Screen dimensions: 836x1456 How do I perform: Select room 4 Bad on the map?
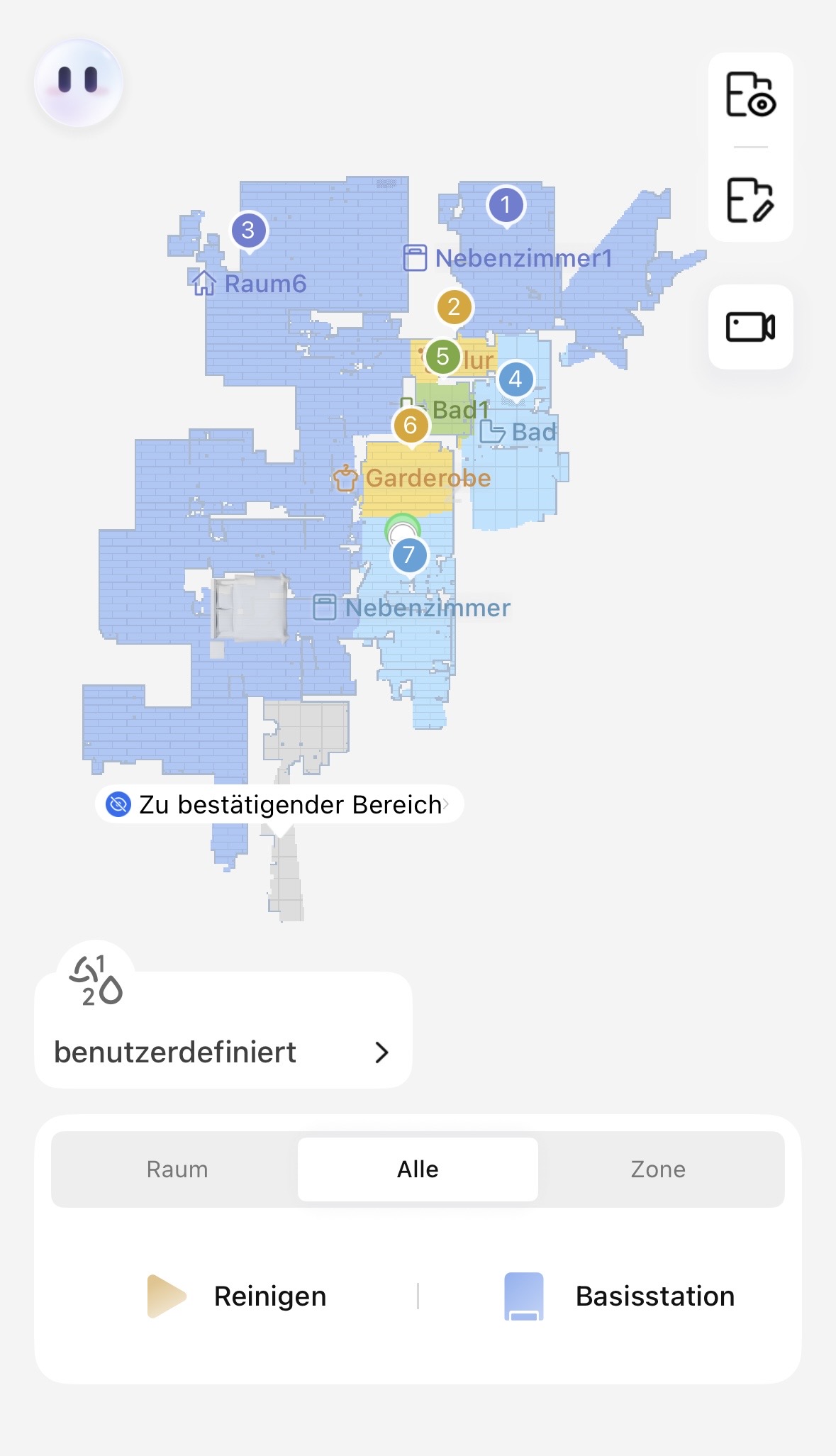[x=515, y=380]
